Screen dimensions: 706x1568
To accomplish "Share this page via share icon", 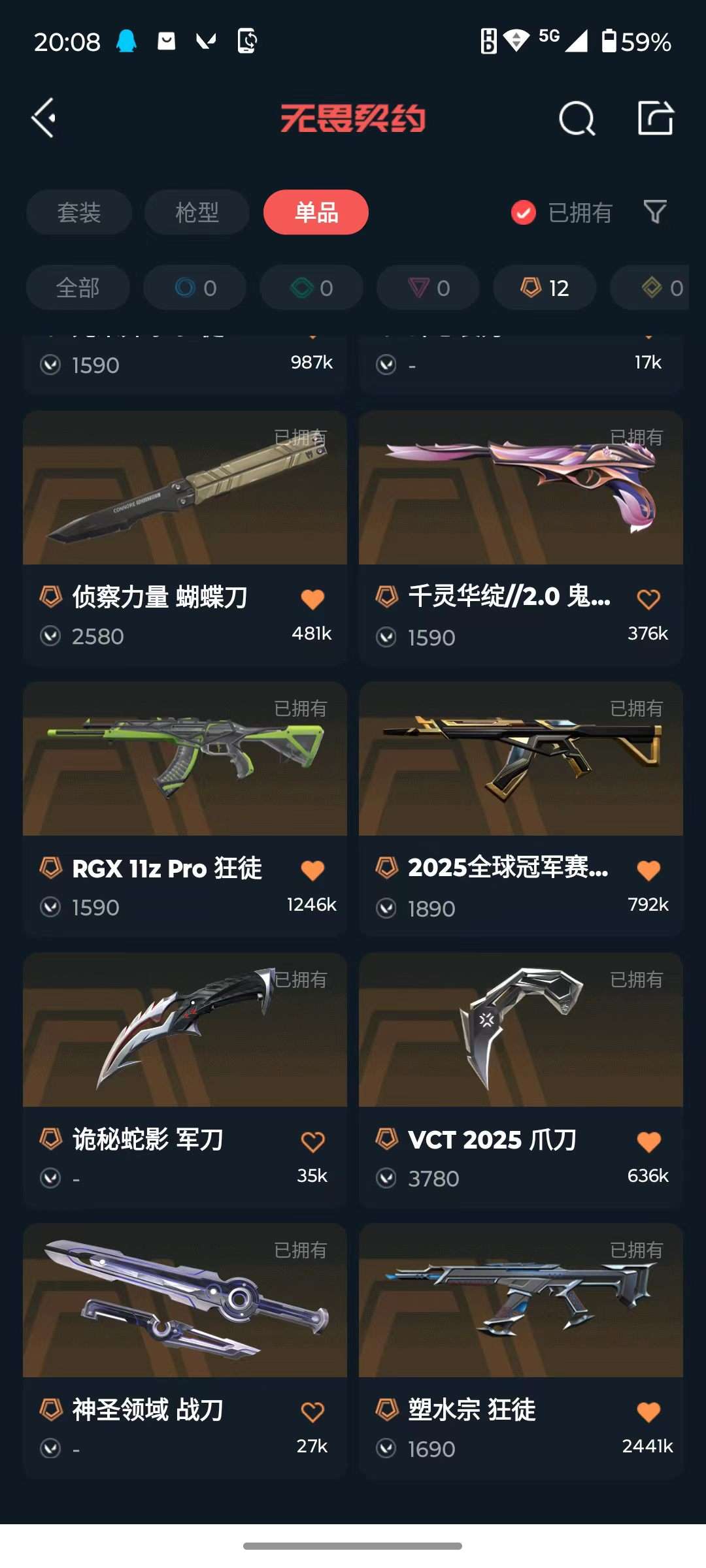I will (x=656, y=118).
